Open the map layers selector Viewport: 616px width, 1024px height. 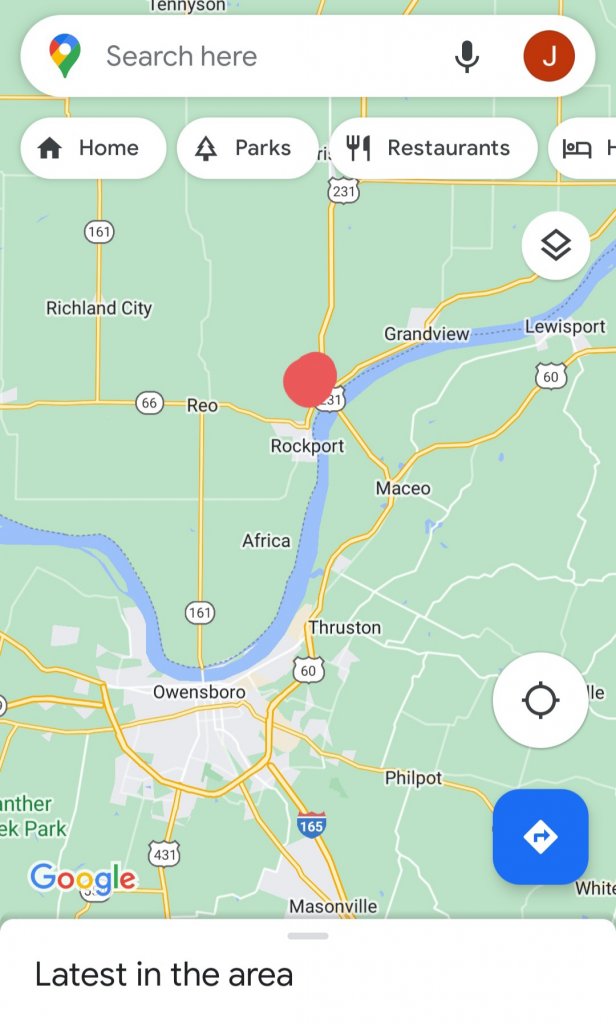click(x=555, y=245)
